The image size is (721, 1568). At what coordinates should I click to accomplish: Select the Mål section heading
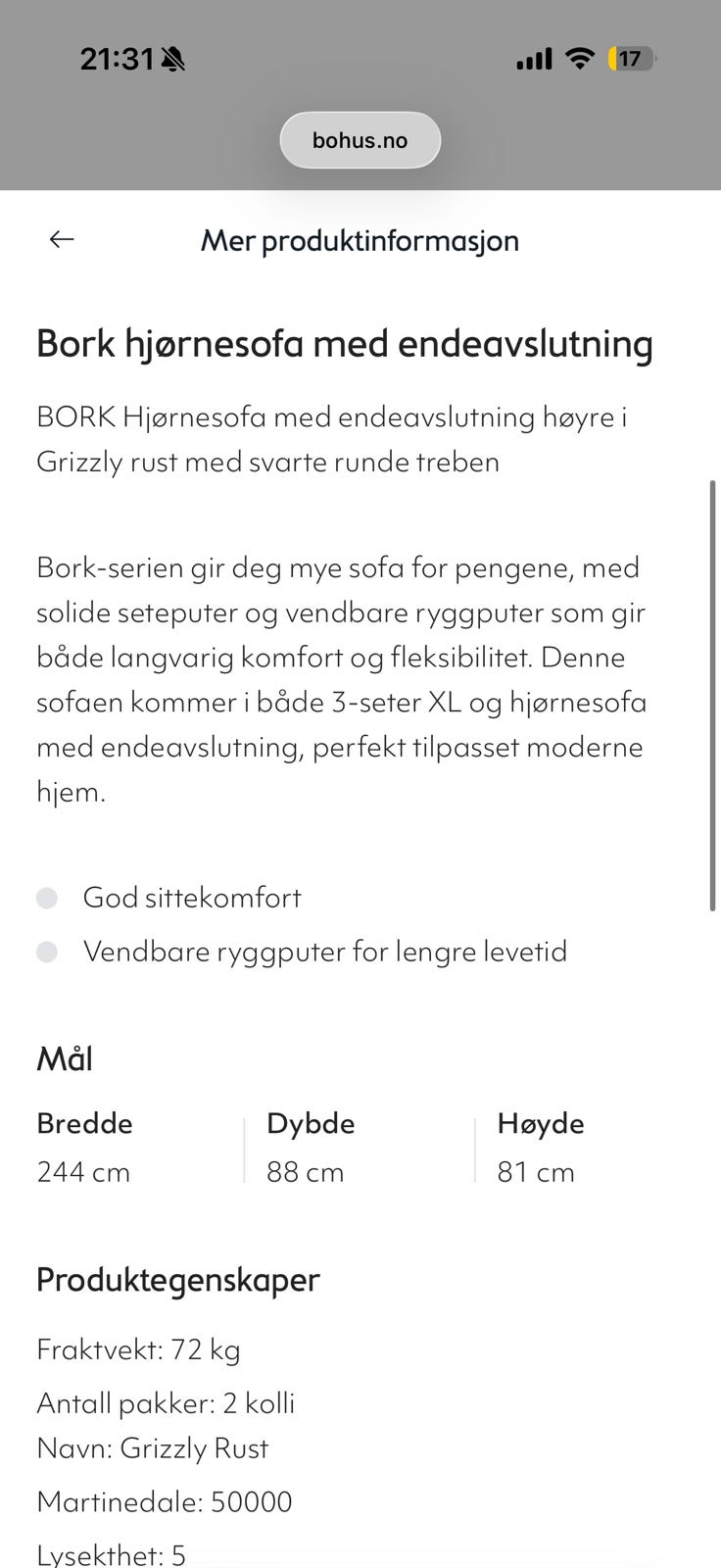[65, 1057]
